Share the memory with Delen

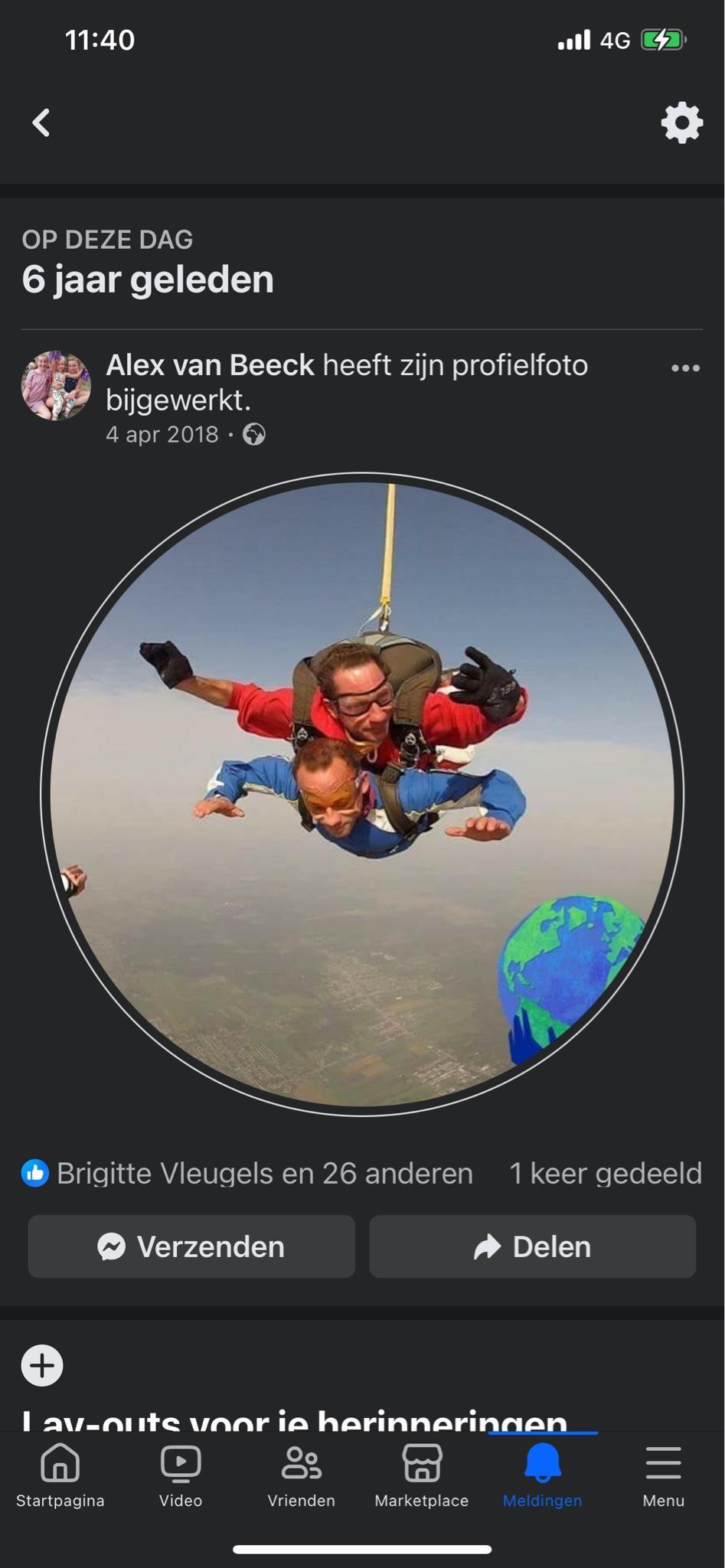533,1246
